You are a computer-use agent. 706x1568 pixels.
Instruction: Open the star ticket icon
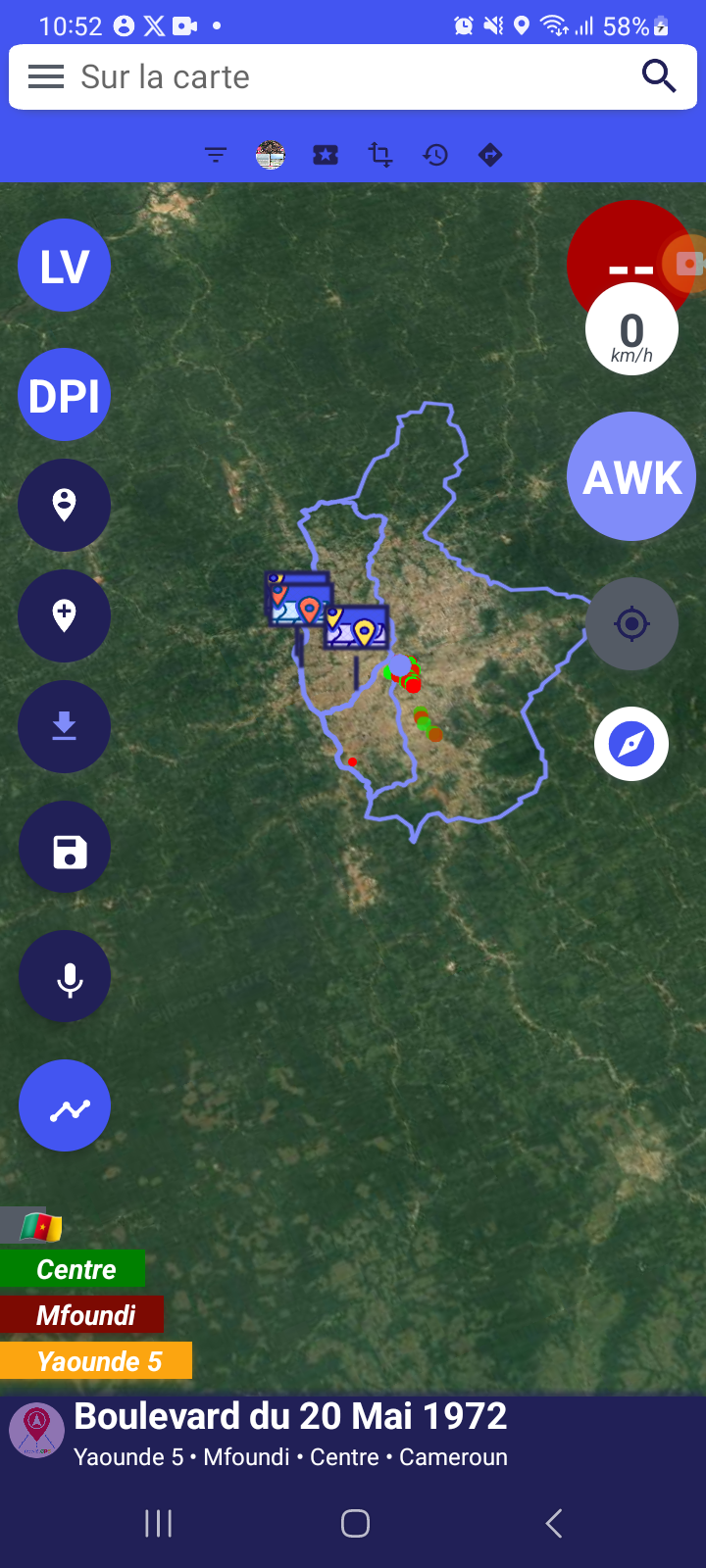click(326, 155)
